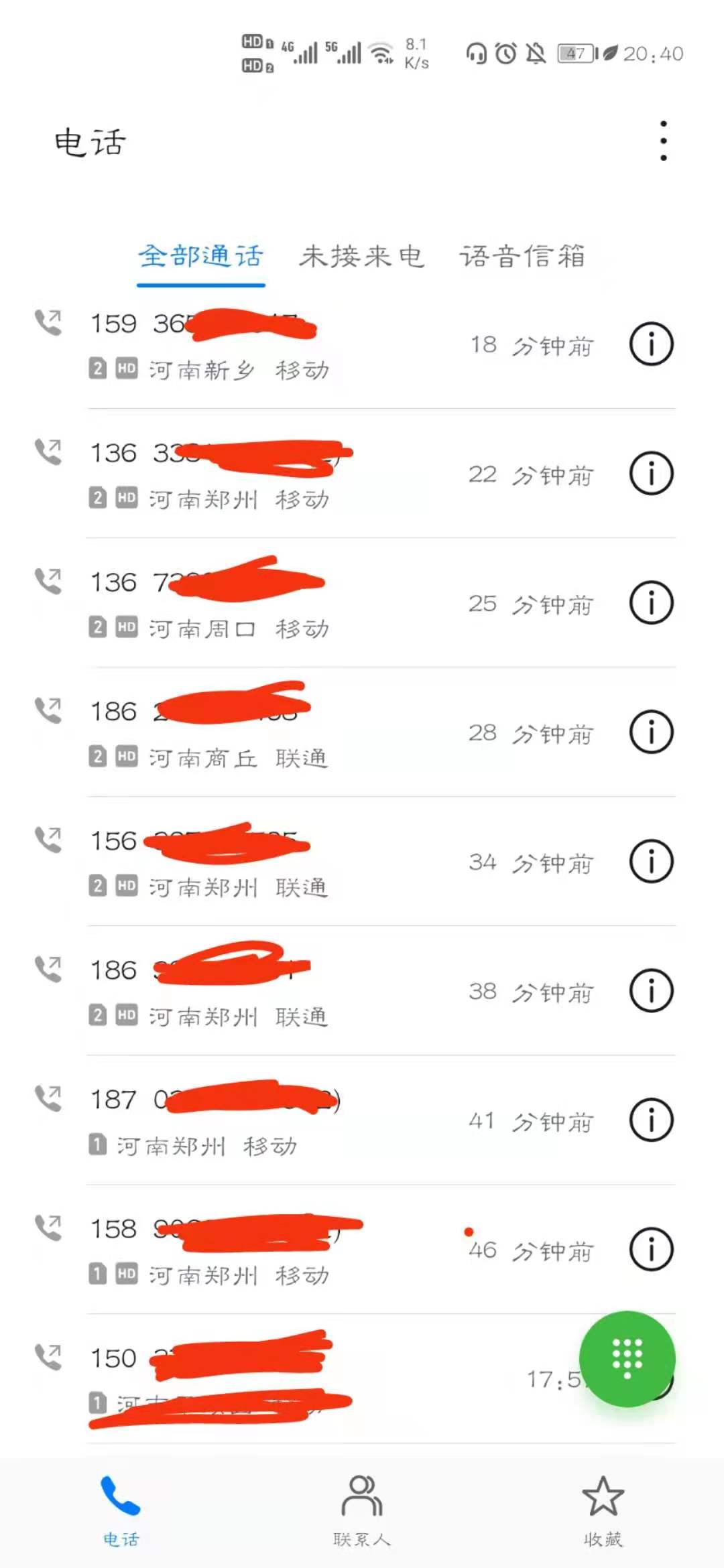Switch to the 语音信箱 tab
This screenshot has height=1568, width=724.
[522, 257]
